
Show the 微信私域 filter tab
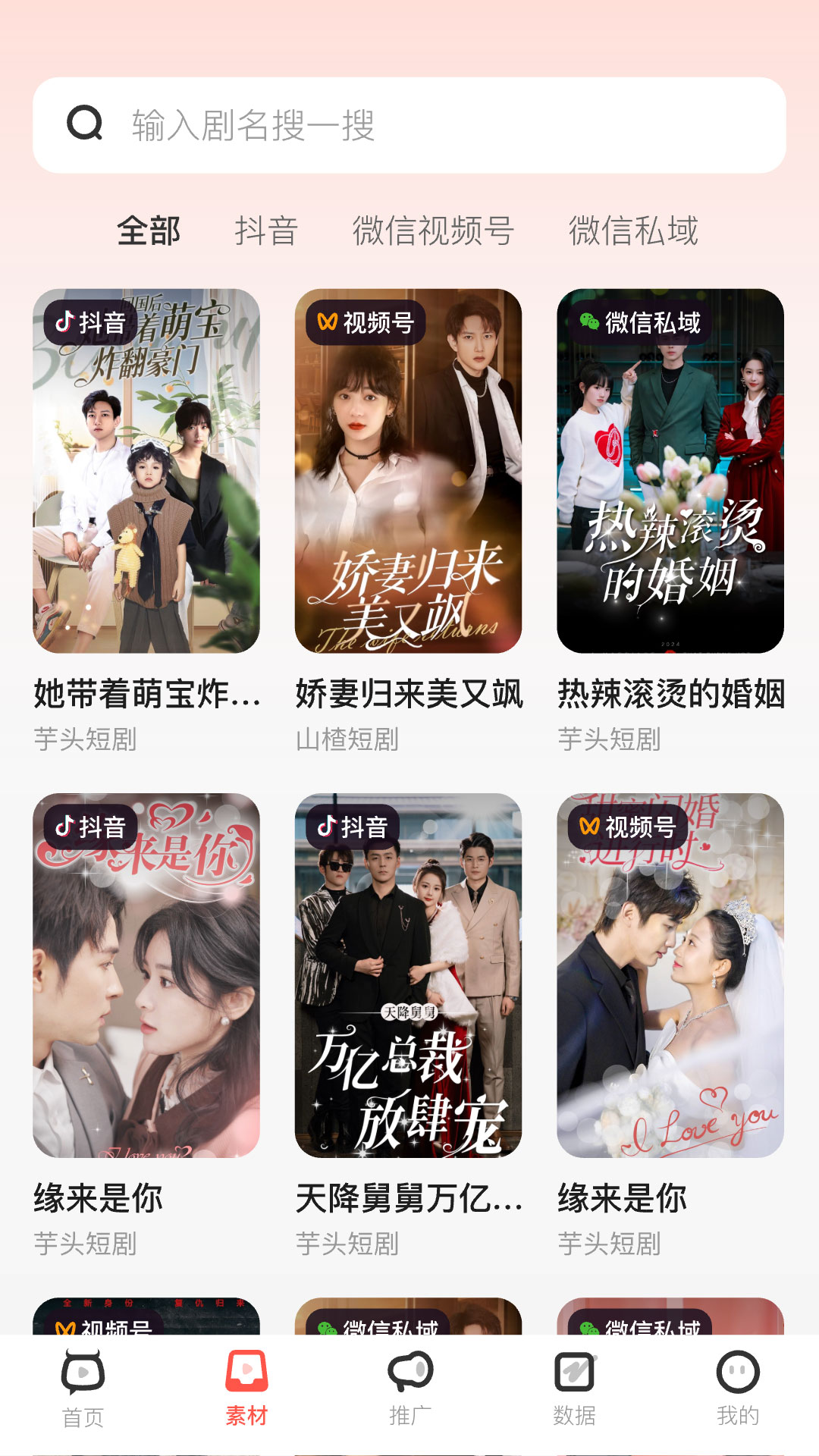(x=633, y=231)
